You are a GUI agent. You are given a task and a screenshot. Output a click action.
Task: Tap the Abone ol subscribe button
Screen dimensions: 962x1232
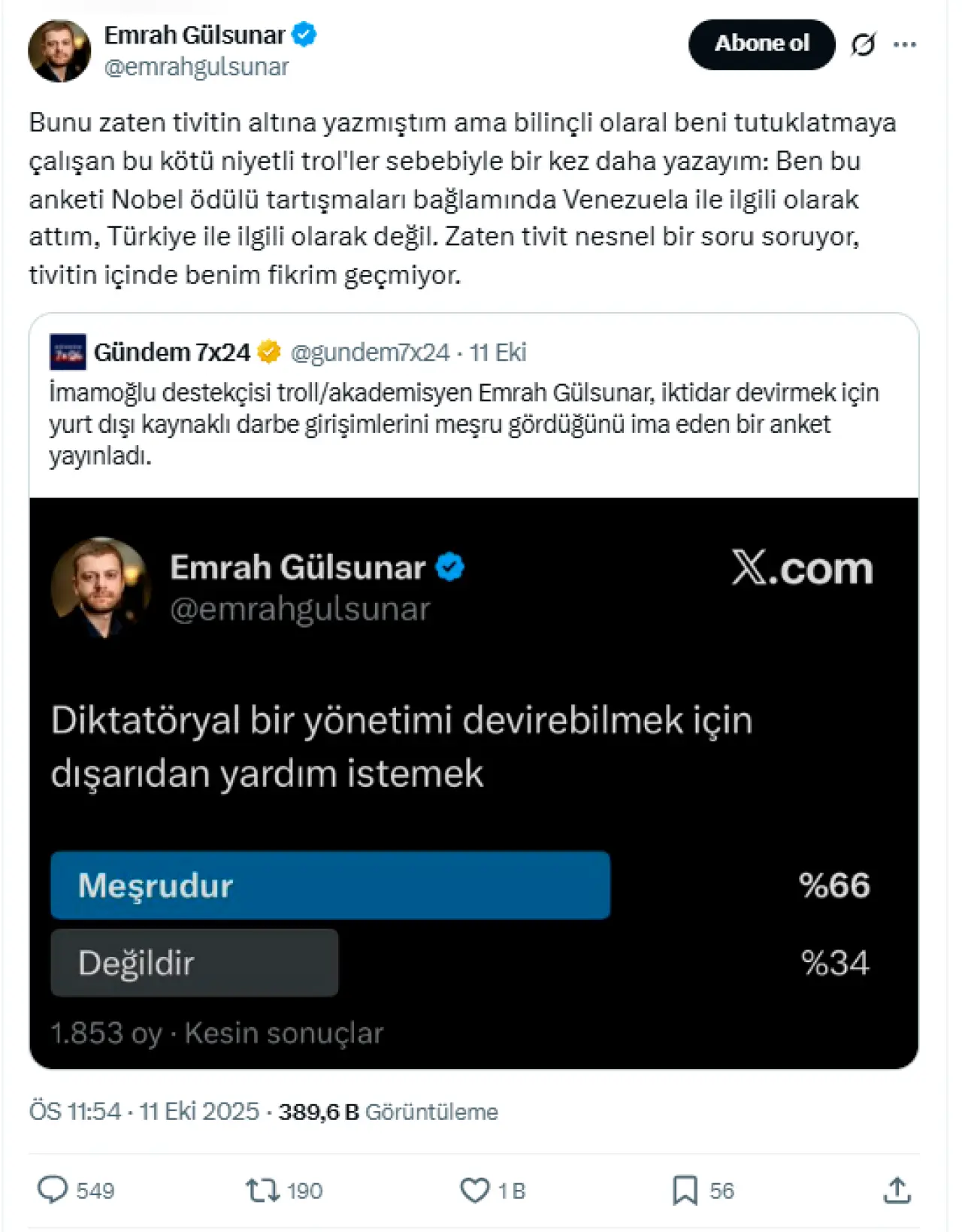(x=761, y=44)
